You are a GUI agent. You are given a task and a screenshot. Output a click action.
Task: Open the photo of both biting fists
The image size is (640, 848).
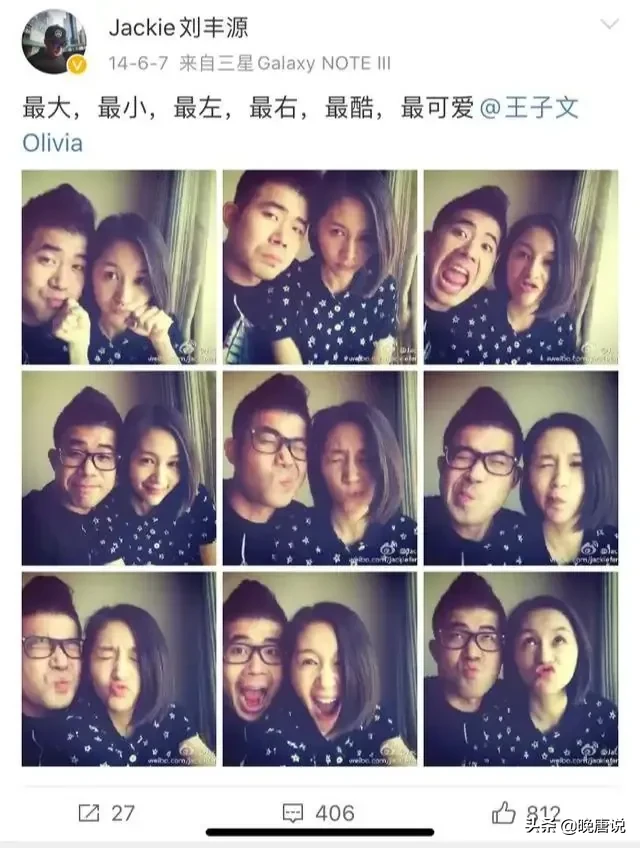click(119, 267)
